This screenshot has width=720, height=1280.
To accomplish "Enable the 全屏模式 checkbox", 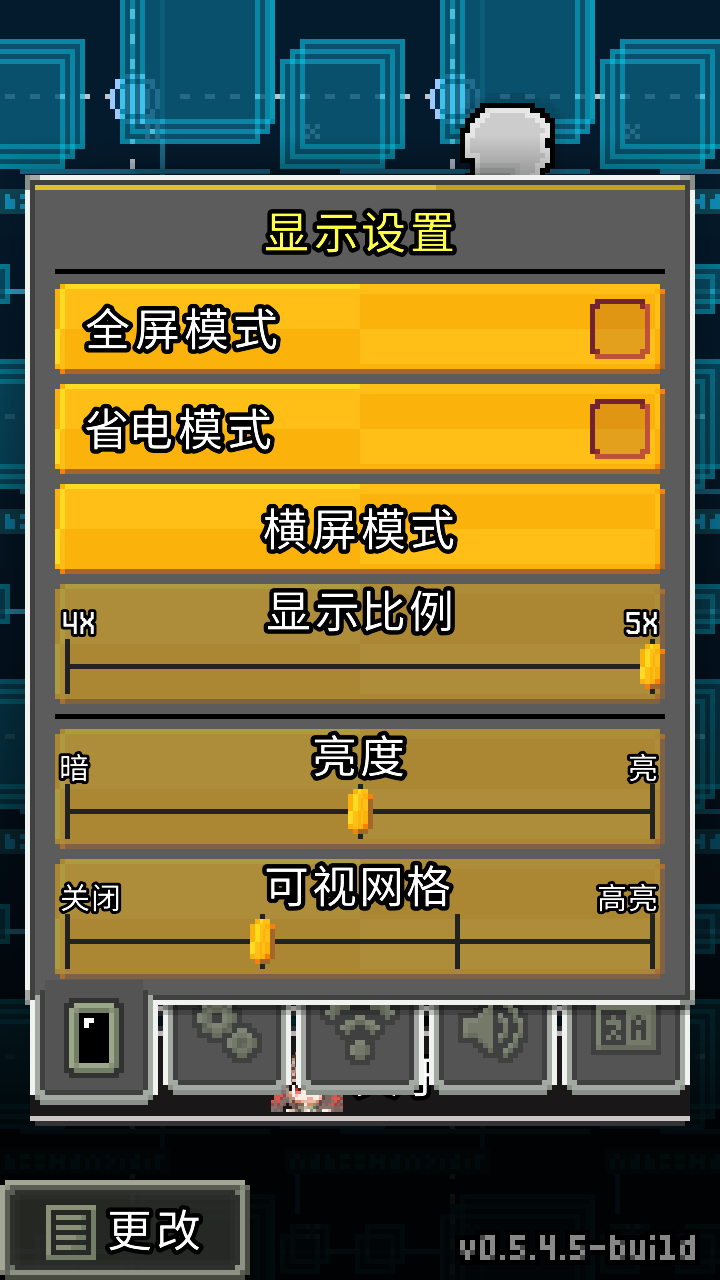I will [x=619, y=329].
